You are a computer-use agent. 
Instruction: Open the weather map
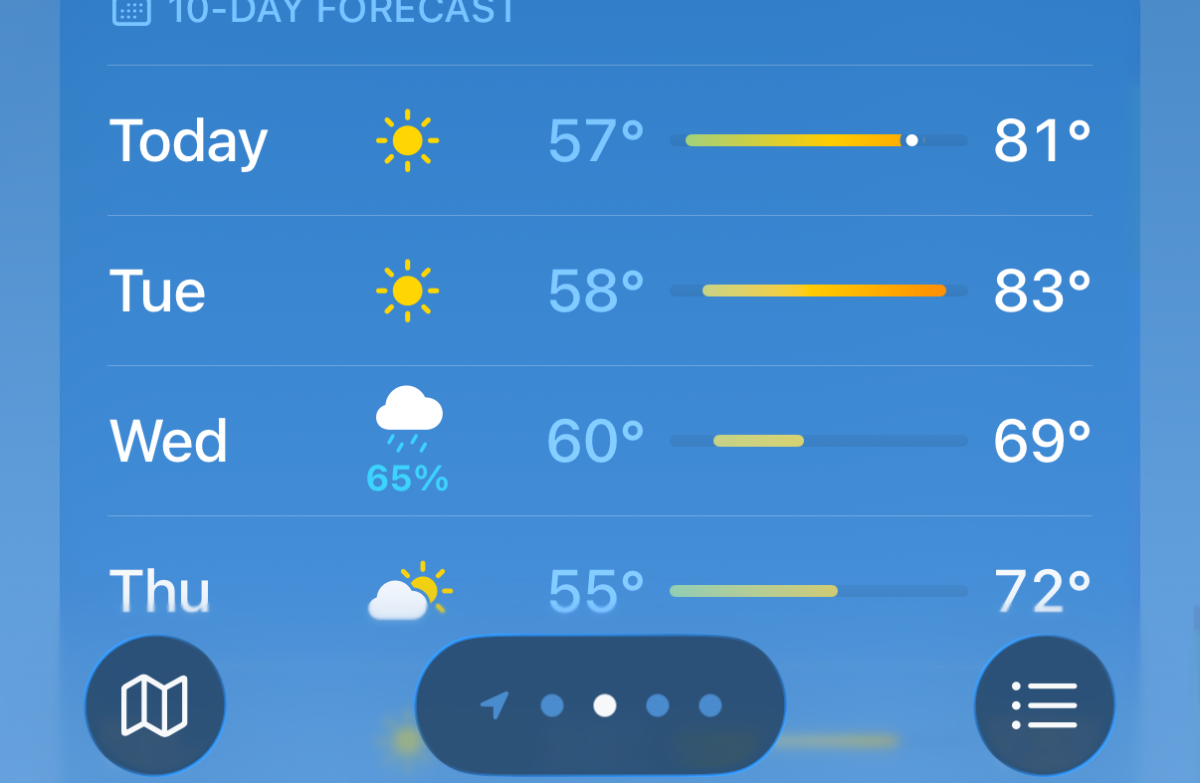pyautogui.click(x=155, y=705)
